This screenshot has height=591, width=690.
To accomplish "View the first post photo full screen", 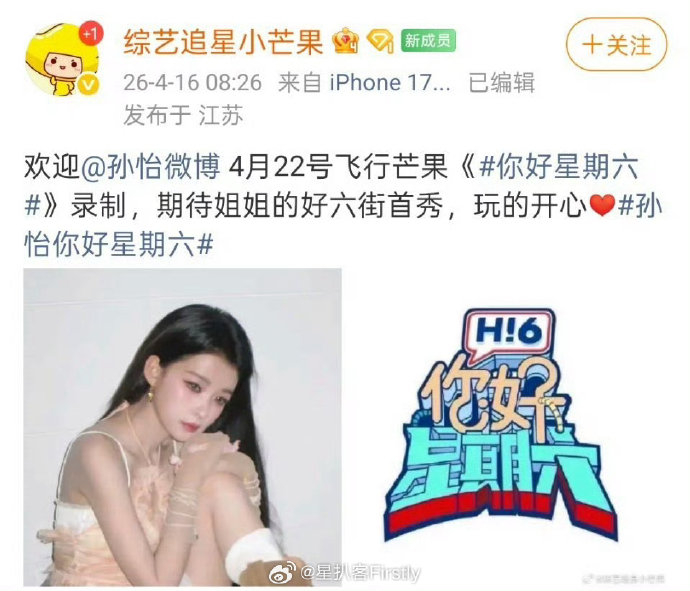I will point(183,427).
